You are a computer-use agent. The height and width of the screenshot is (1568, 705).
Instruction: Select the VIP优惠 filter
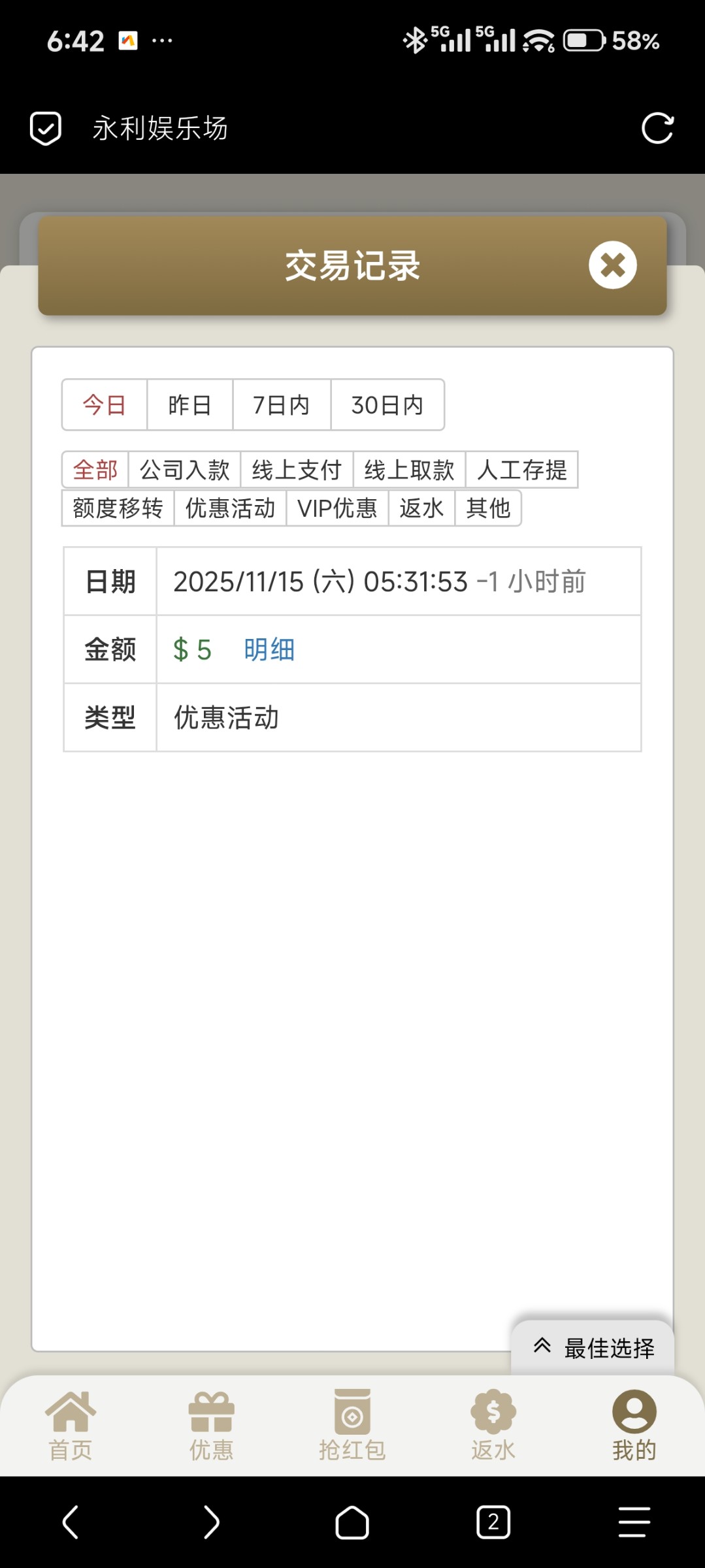(337, 508)
